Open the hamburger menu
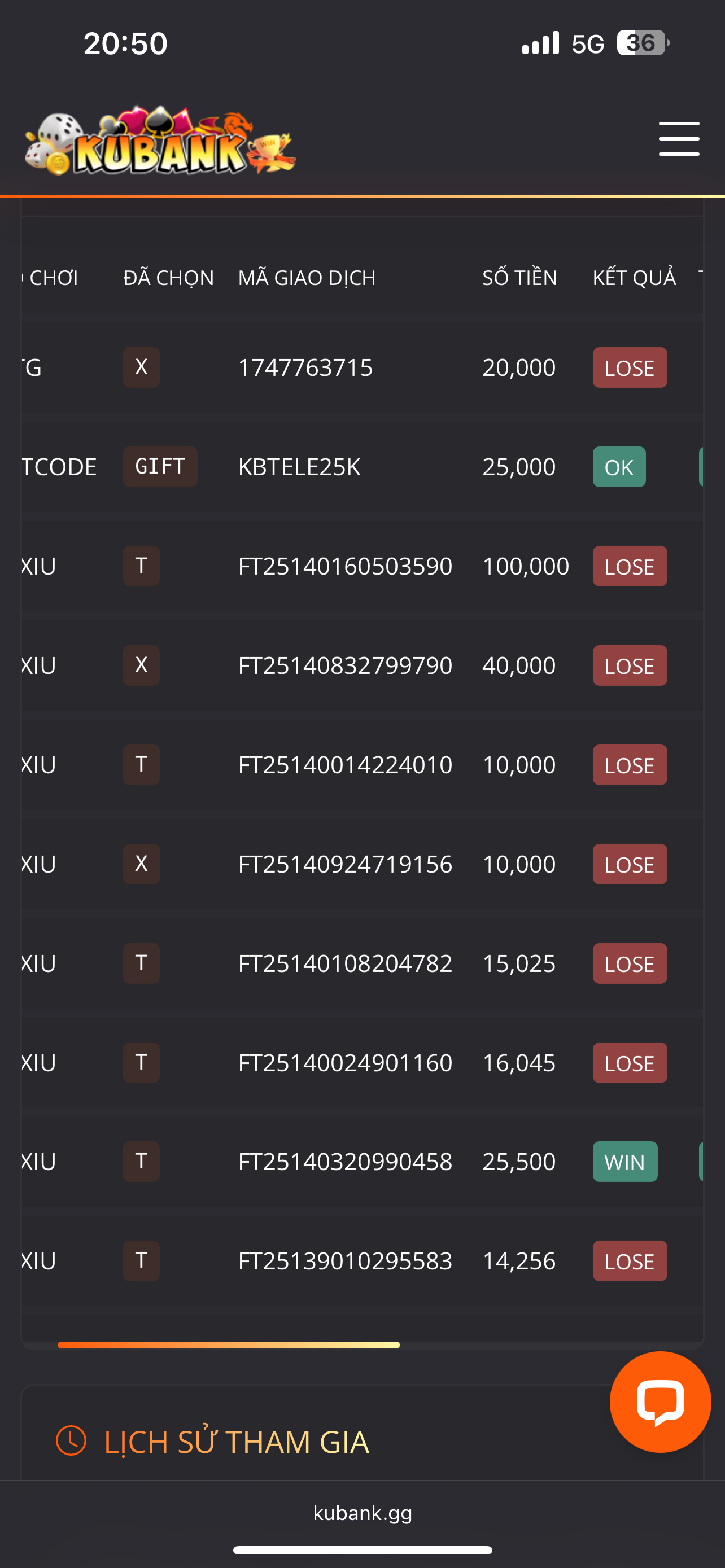Viewport: 725px width, 1568px height. (678, 139)
